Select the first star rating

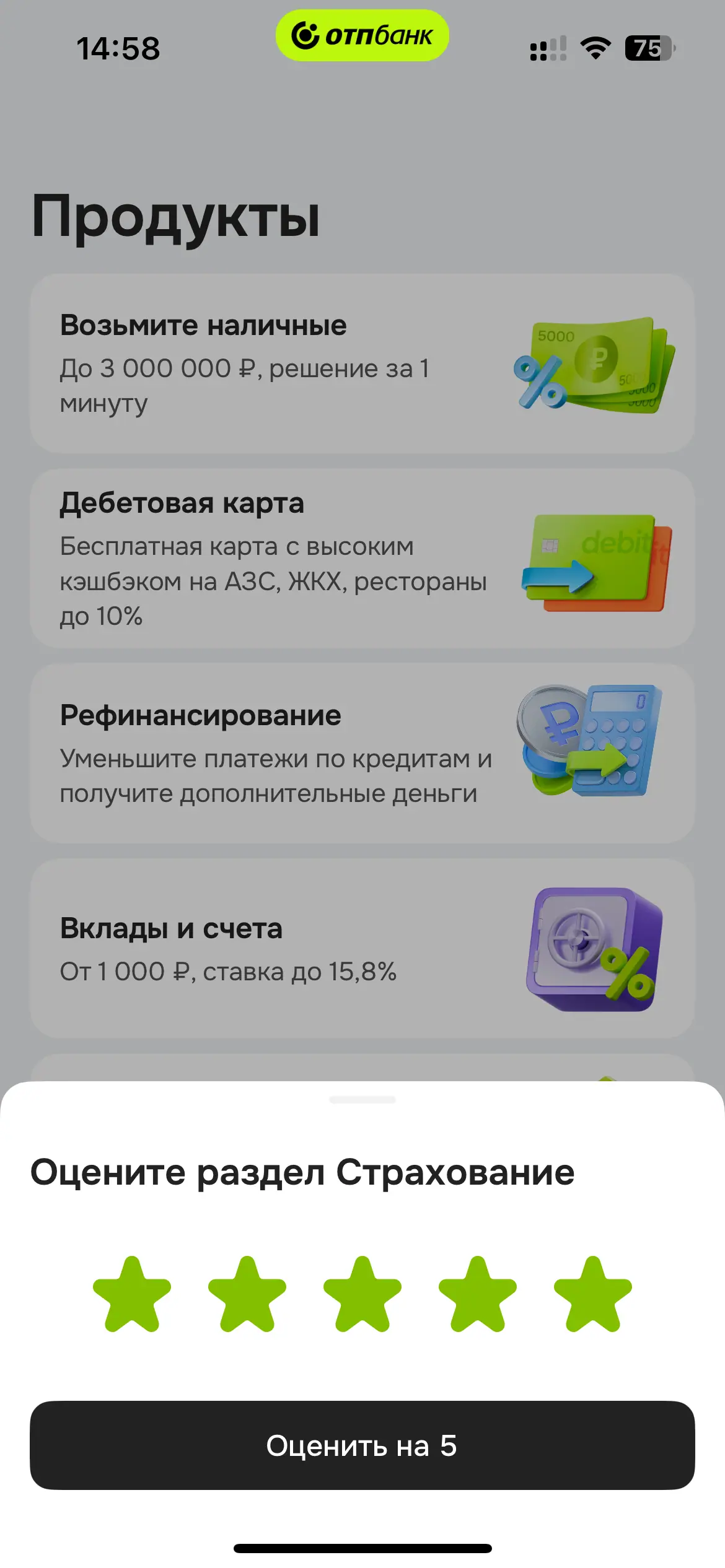[132, 1295]
